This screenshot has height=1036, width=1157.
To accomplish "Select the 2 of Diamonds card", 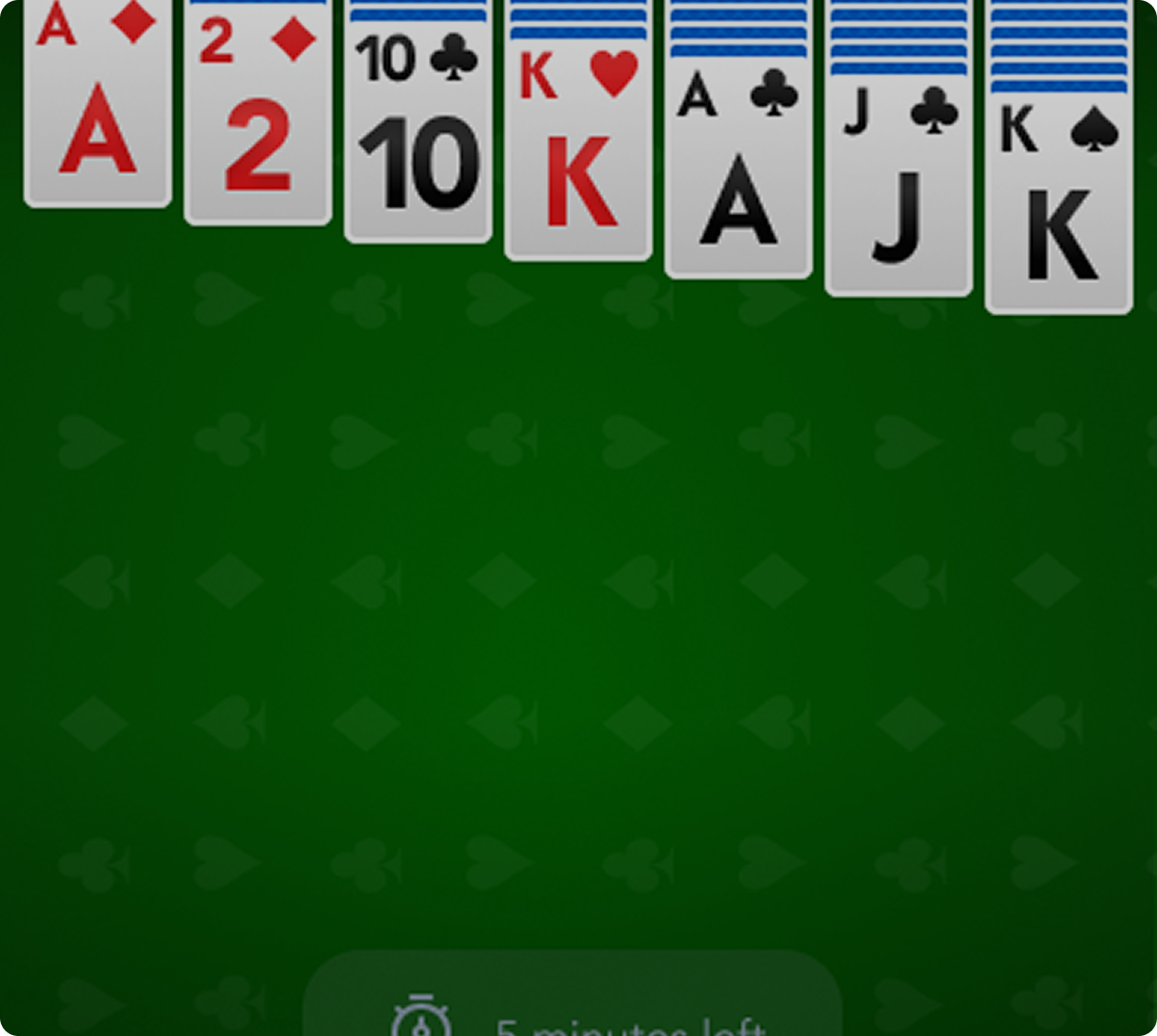I will (258, 124).
